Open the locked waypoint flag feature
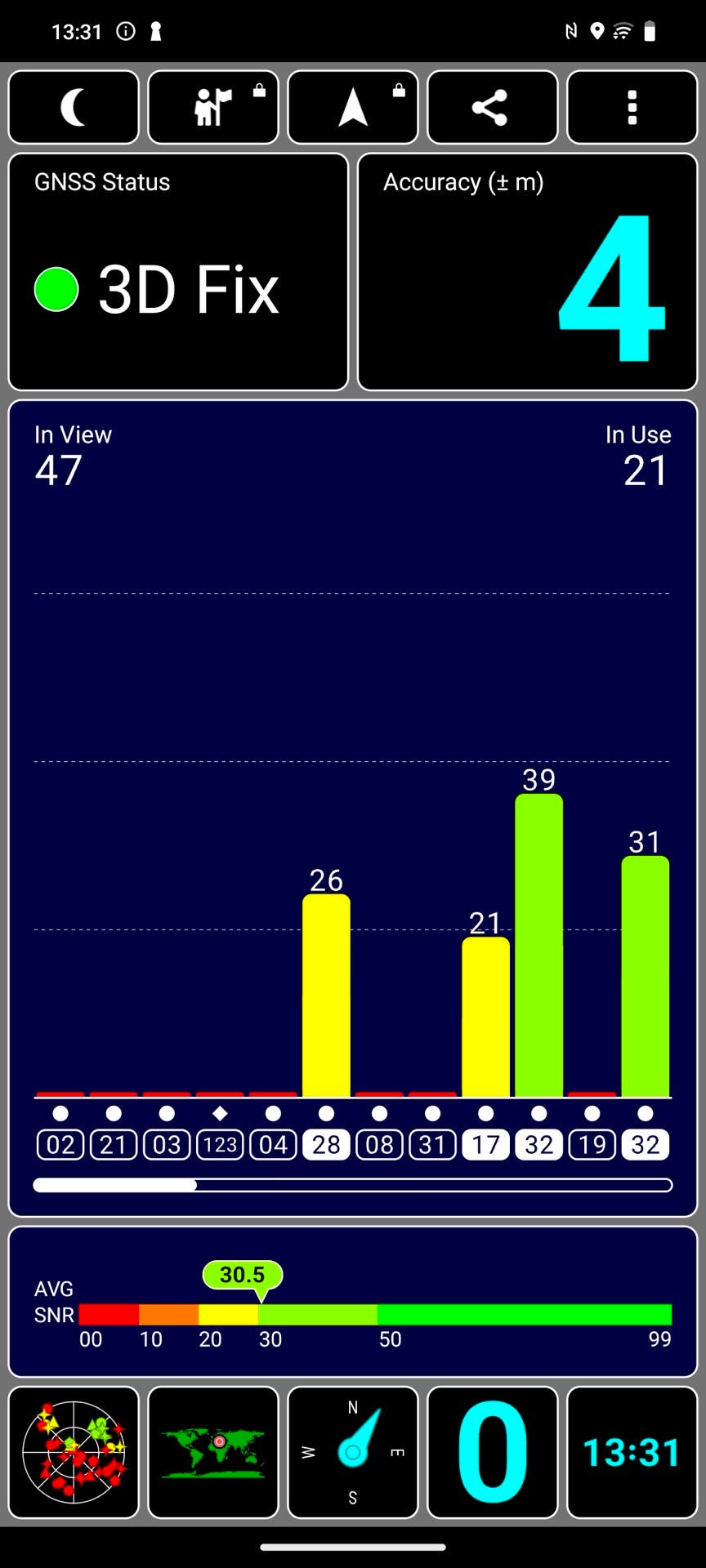 pyautogui.click(x=213, y=107)
